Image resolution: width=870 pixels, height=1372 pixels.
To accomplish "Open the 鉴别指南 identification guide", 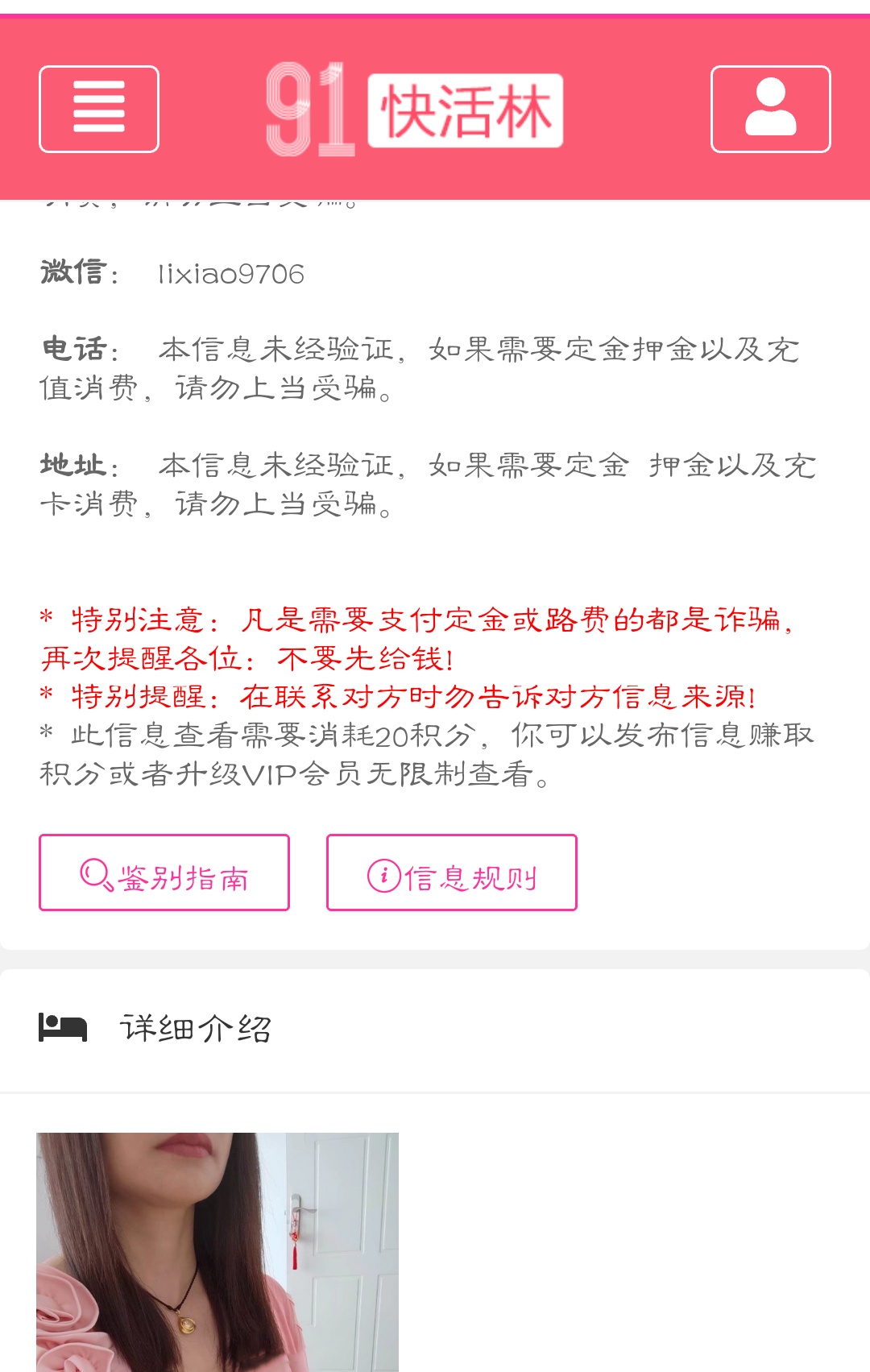I will pos(164,873).
